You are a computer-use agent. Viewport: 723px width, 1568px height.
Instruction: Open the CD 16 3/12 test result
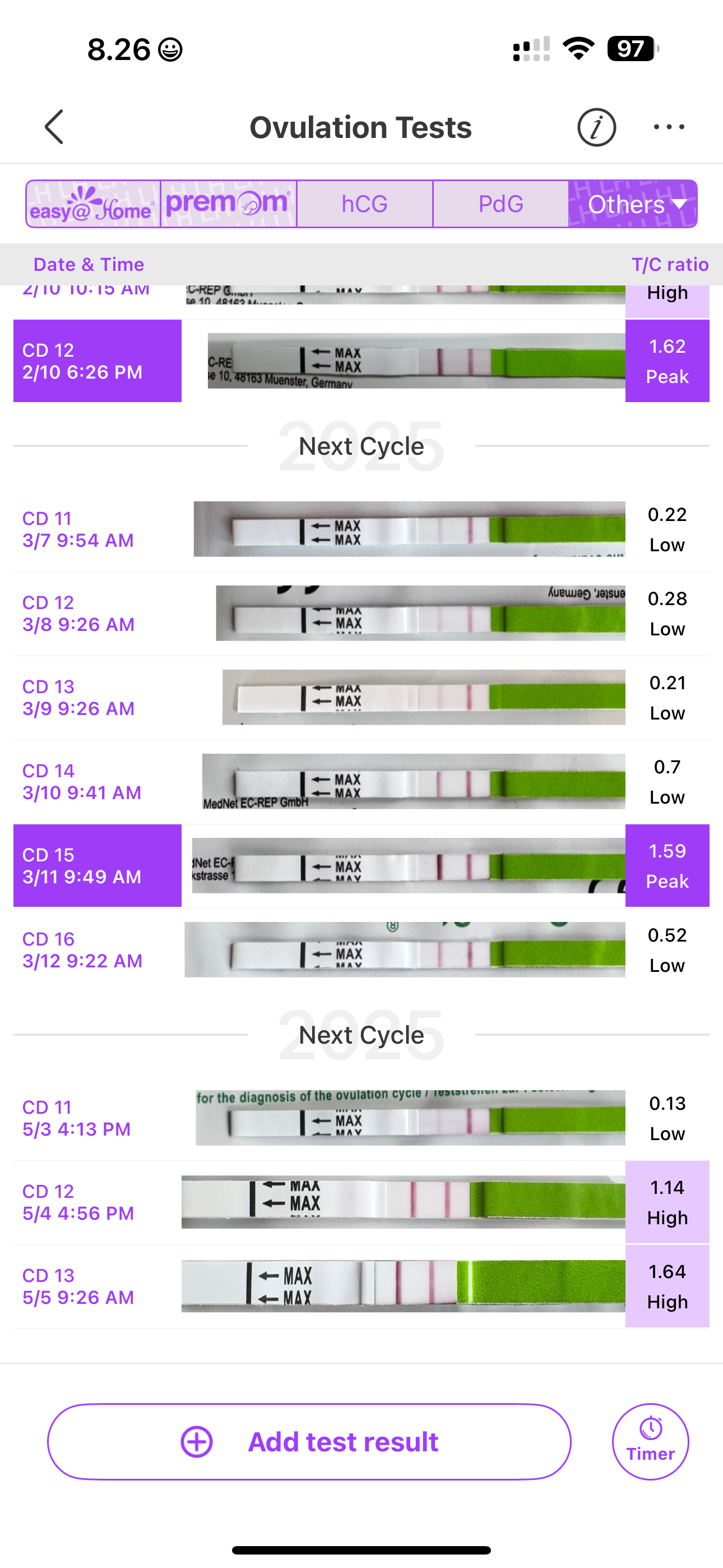tap(361, 949)
